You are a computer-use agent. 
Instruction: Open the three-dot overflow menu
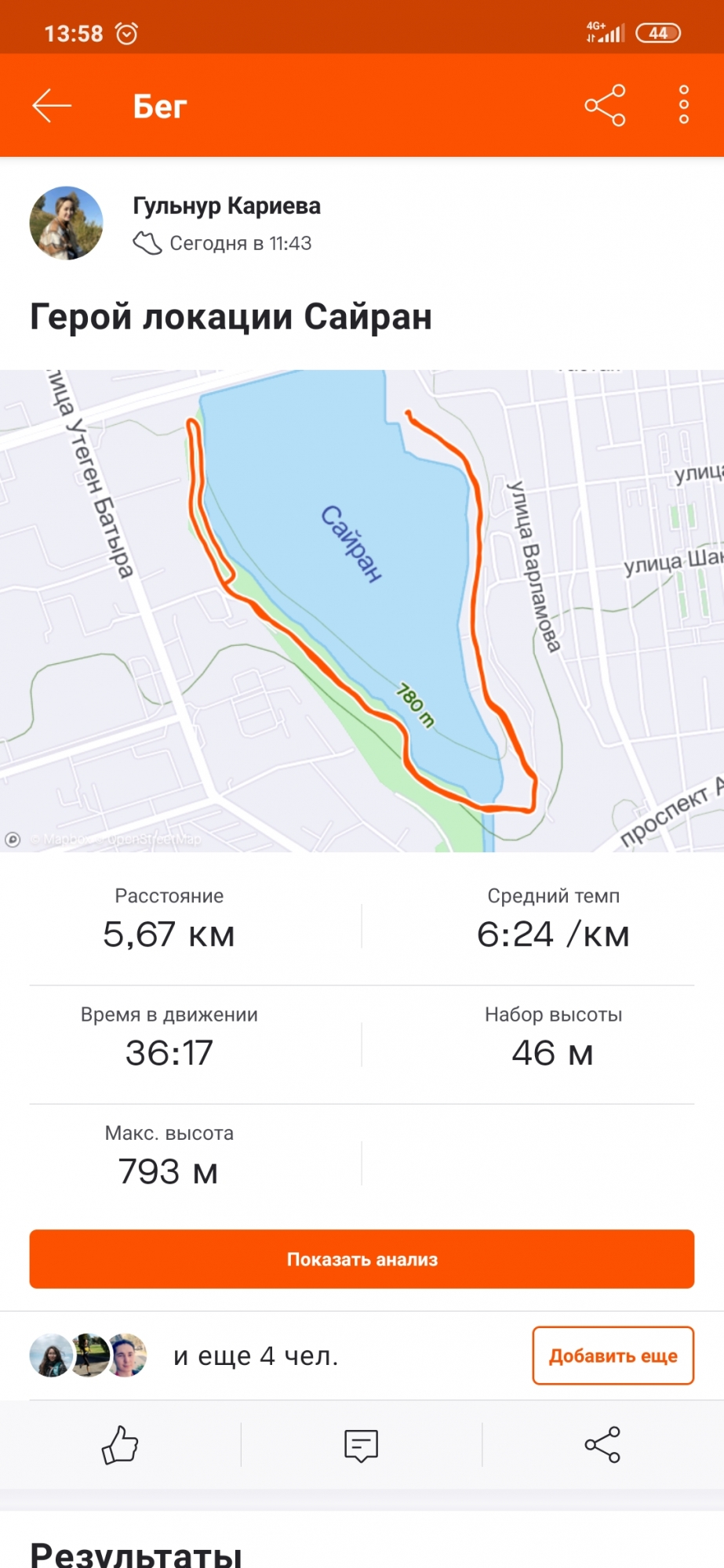coord(684,105)
